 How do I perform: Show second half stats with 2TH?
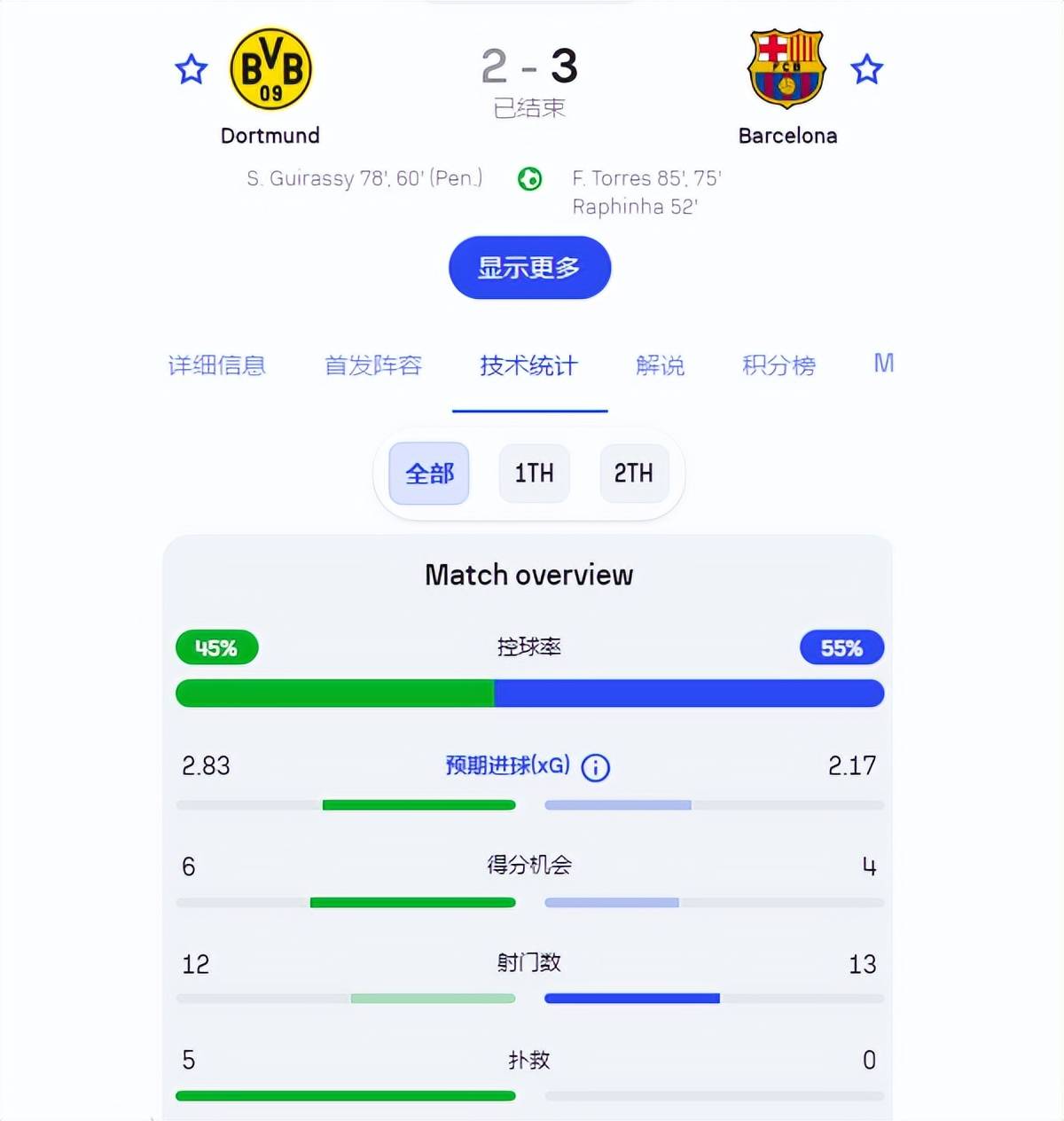pyautogui.click(x=633, y=474)
